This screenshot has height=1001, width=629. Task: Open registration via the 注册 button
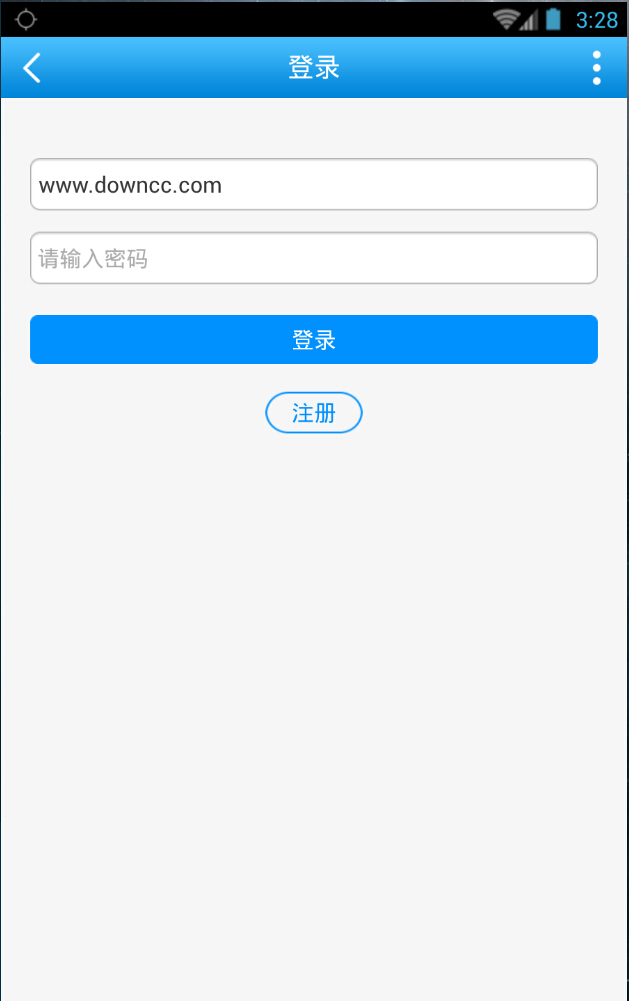point(314,413)
